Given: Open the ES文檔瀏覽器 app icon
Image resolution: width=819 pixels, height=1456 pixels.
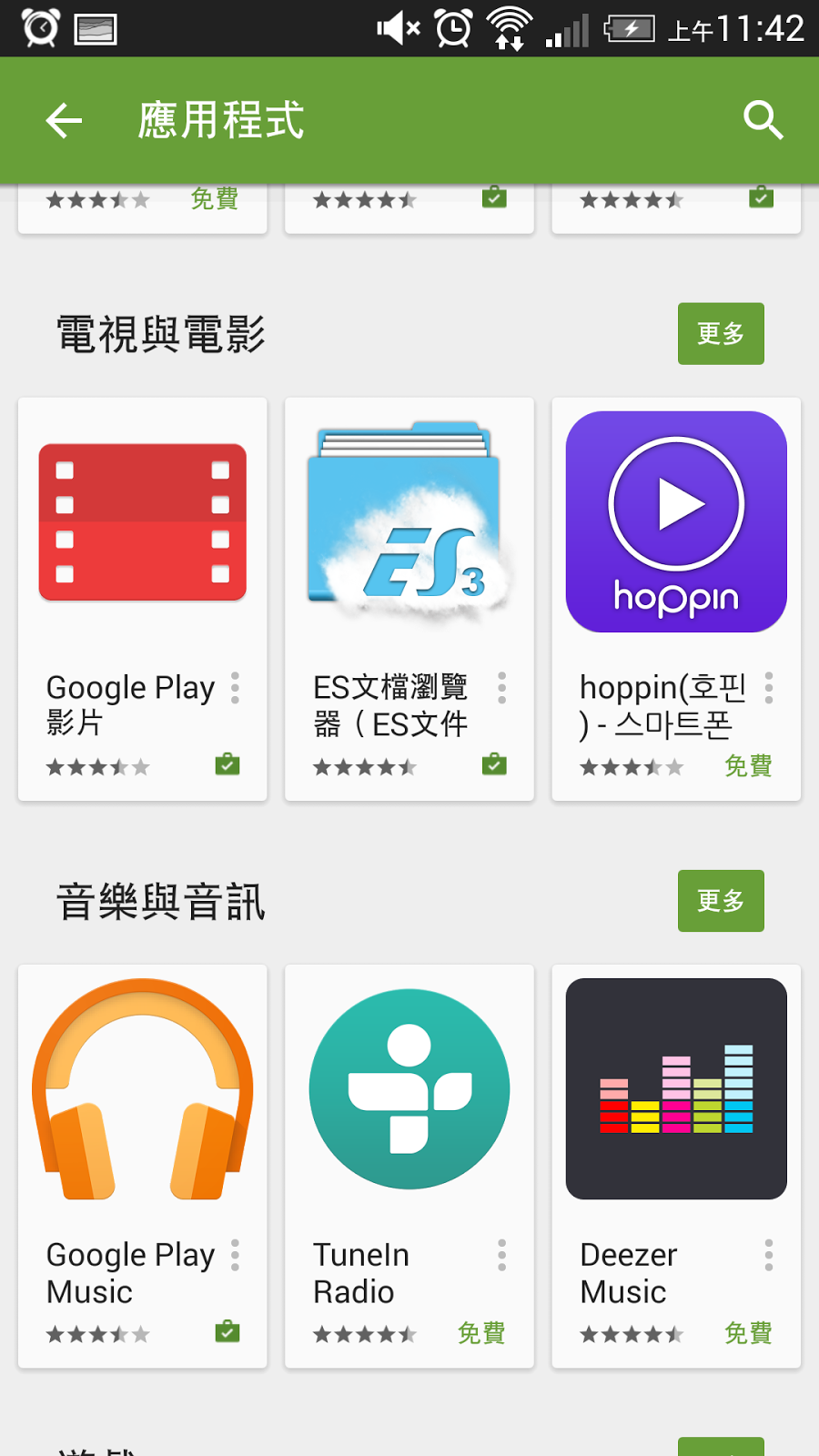Looking at the screenshot, I should coord(409,521).
